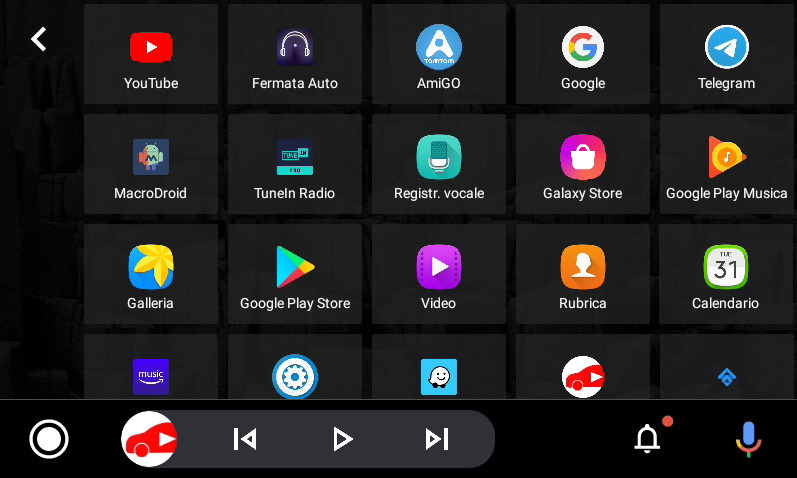Viewport: 797px width, 478px height.
Task: Skip to the previous track
Action: pos(245,439)
